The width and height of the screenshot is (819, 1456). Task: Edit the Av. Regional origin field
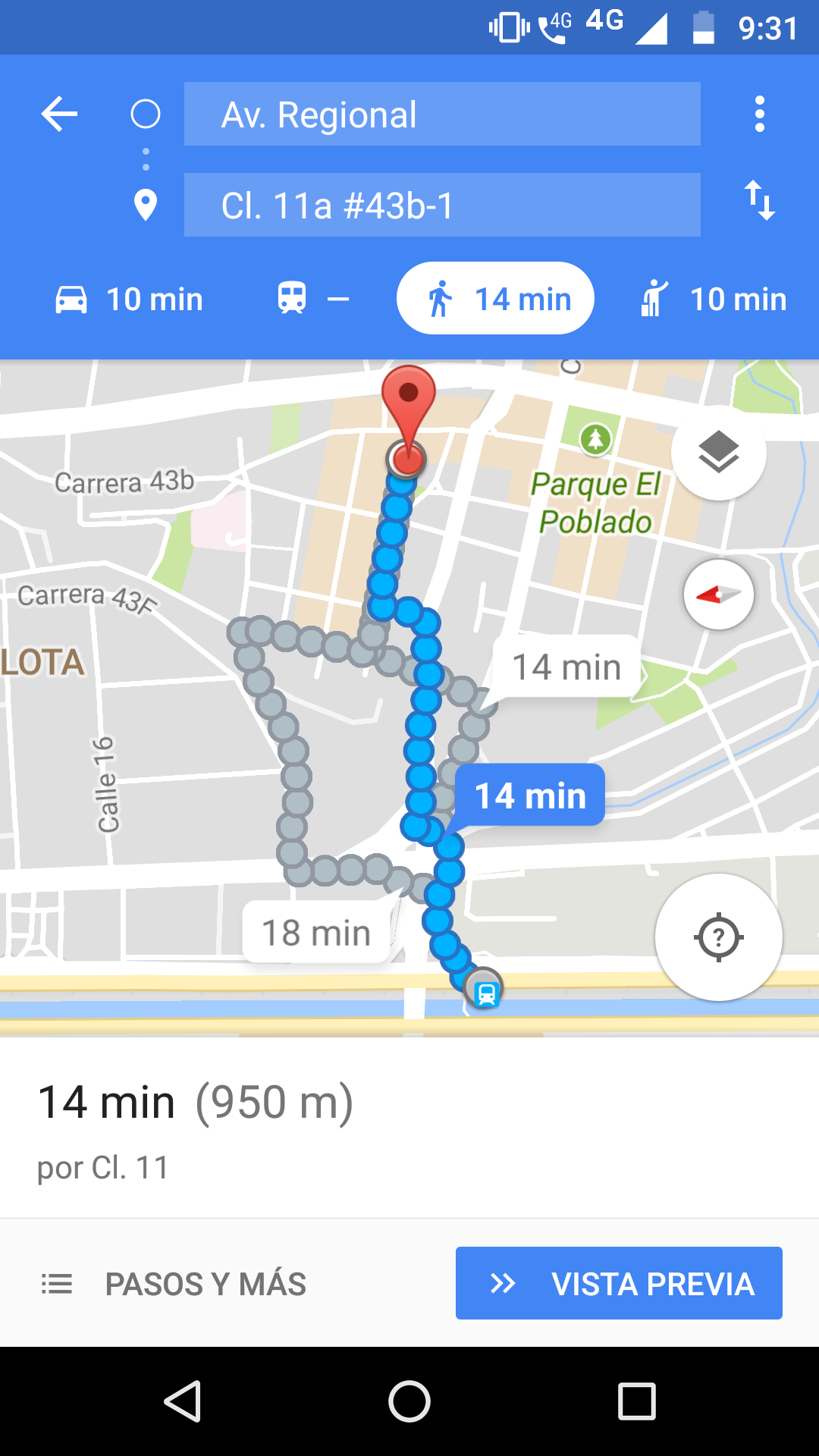point(442,114)
